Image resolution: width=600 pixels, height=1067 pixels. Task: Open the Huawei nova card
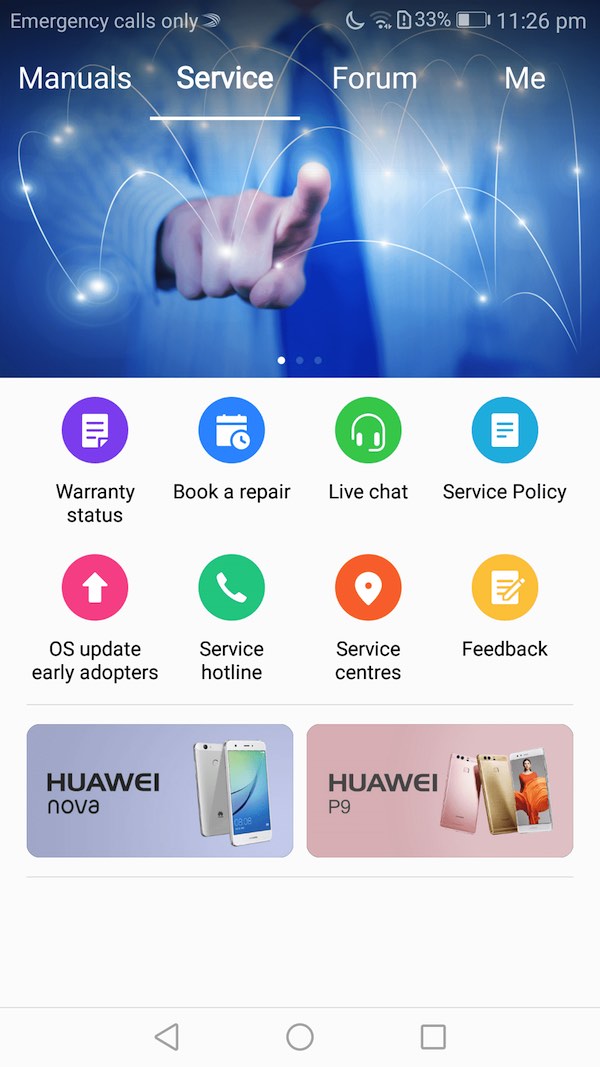point(160,790)
